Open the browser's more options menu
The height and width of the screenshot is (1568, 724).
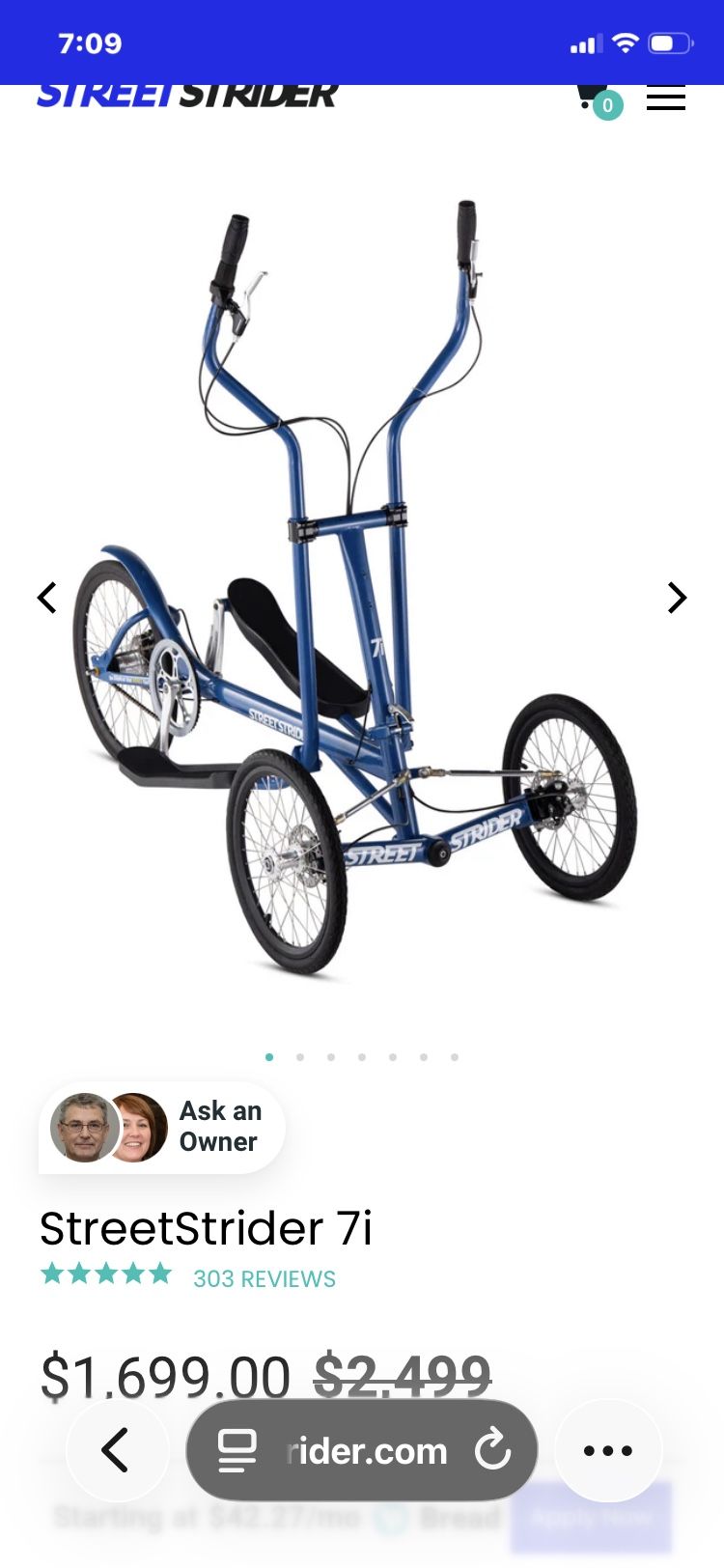(x=608, y=1450)
